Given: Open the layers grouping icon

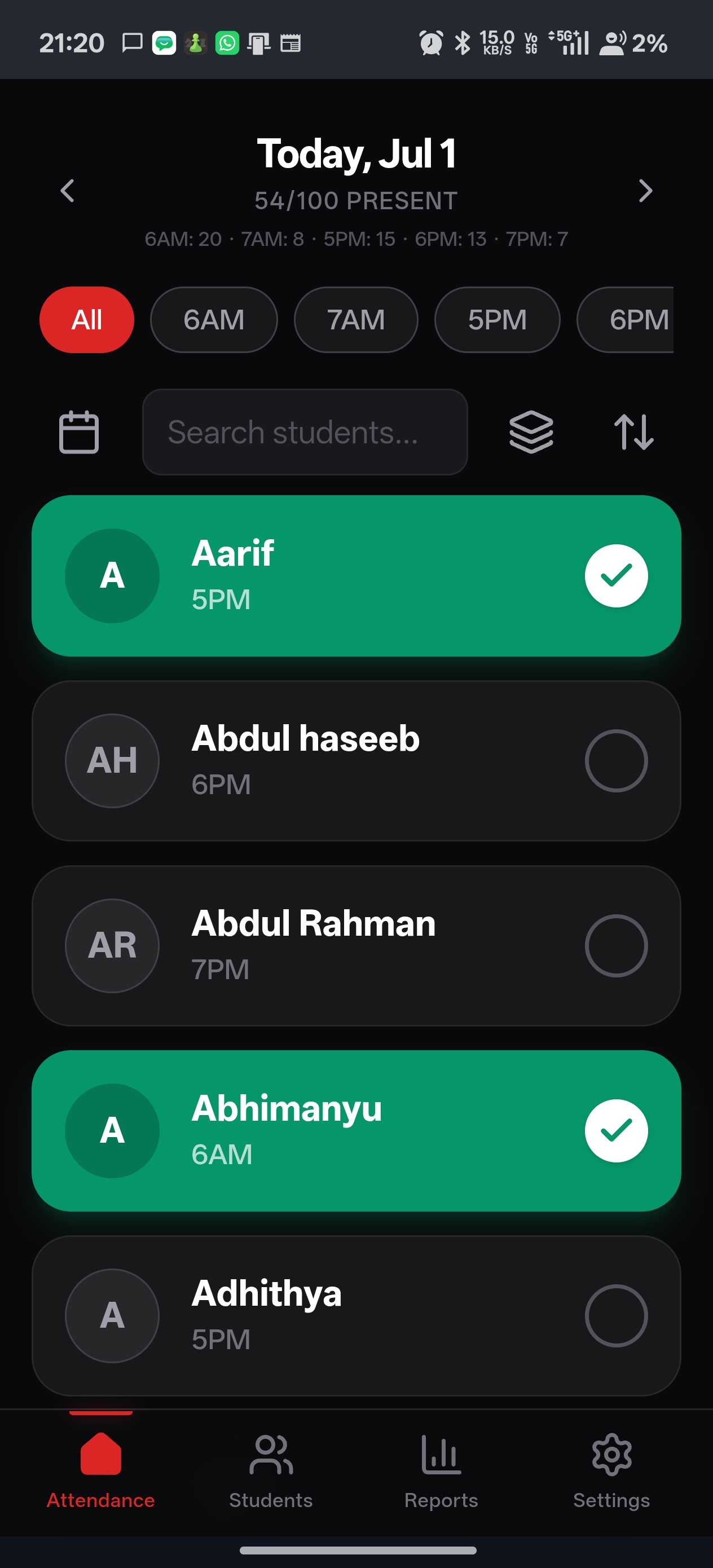Looking at the screenshot, I should click(531, 432).
